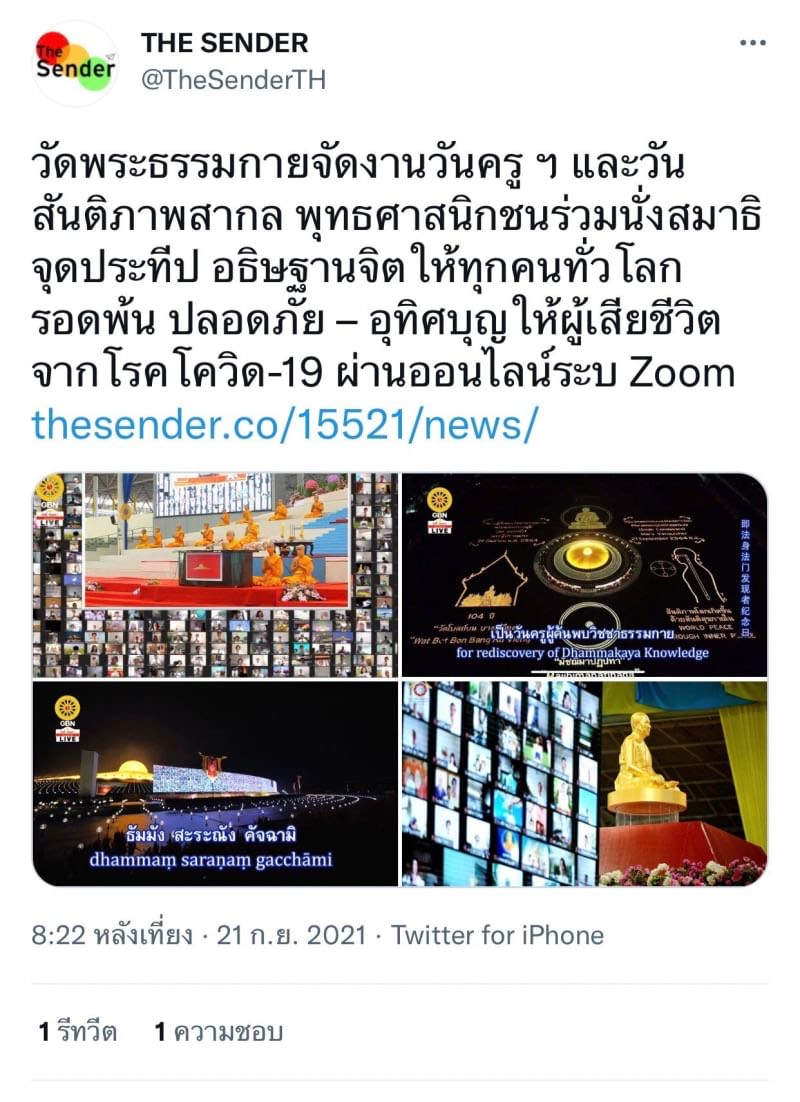
Task: Open the night temple dhammam saranam image
Action: point(215,784)
